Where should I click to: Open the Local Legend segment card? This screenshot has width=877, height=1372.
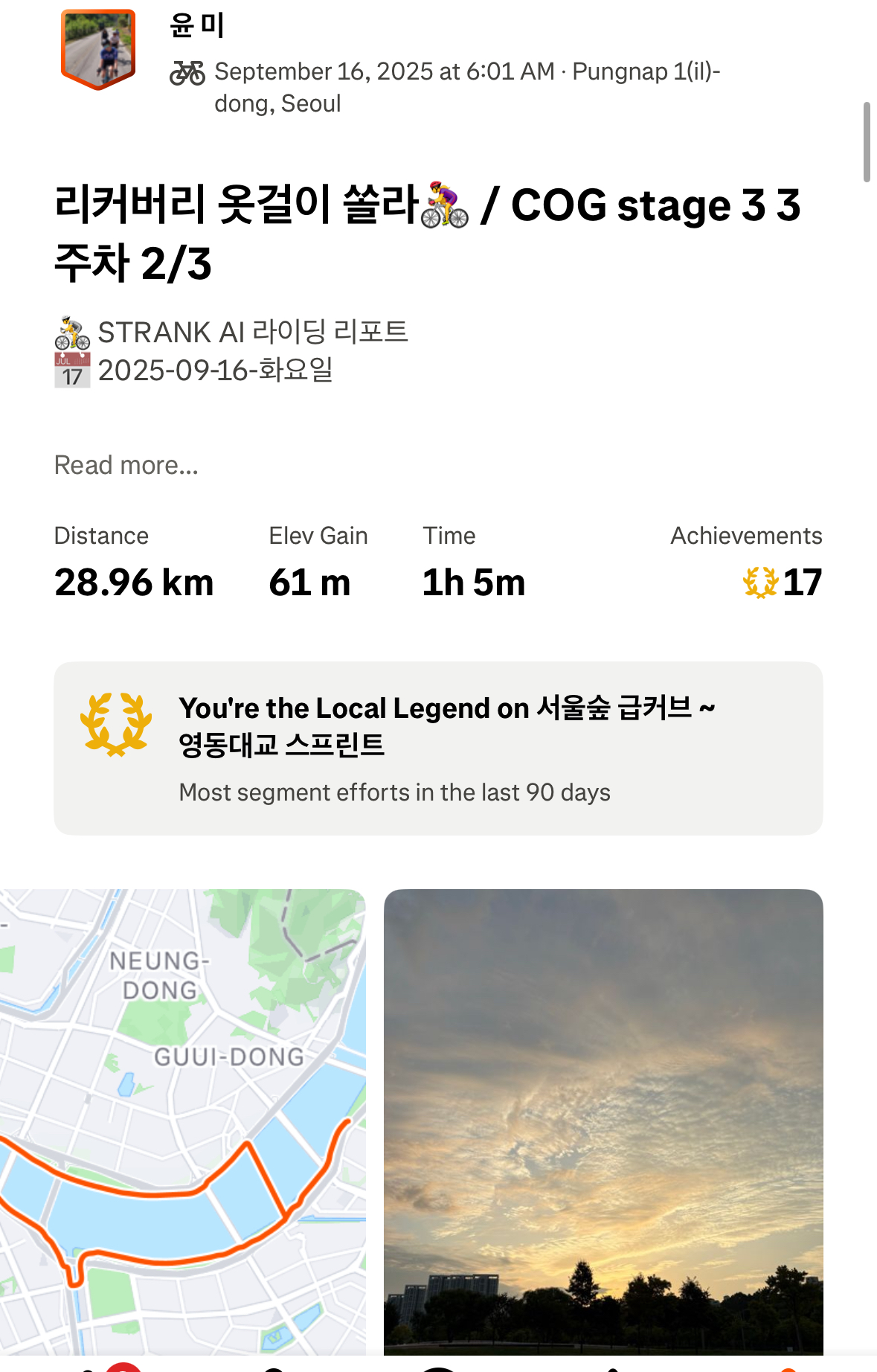pyautogui.click(x=438, y=748)
